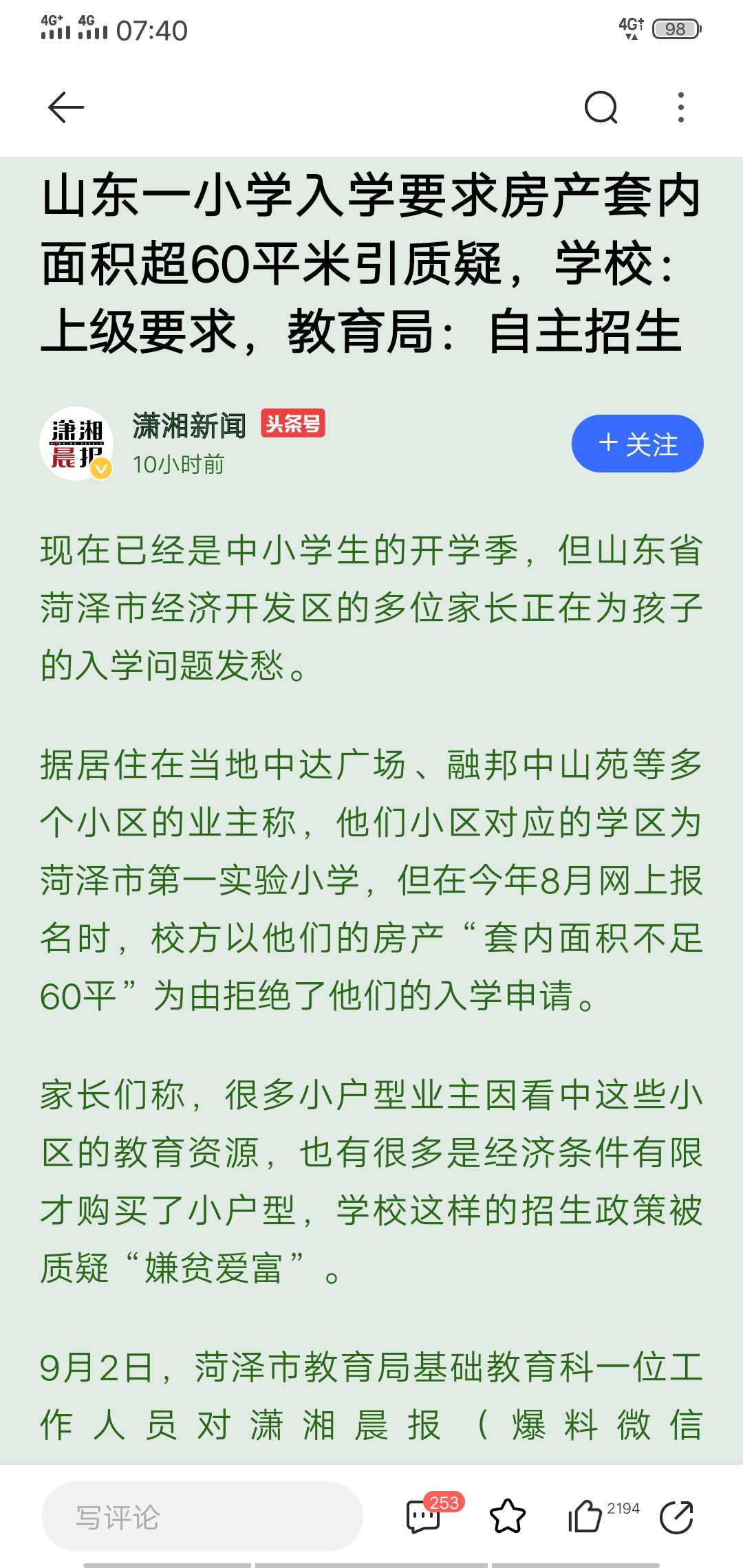
Task: Open the 潇湘新闻 author name
Action: point(189,426)
